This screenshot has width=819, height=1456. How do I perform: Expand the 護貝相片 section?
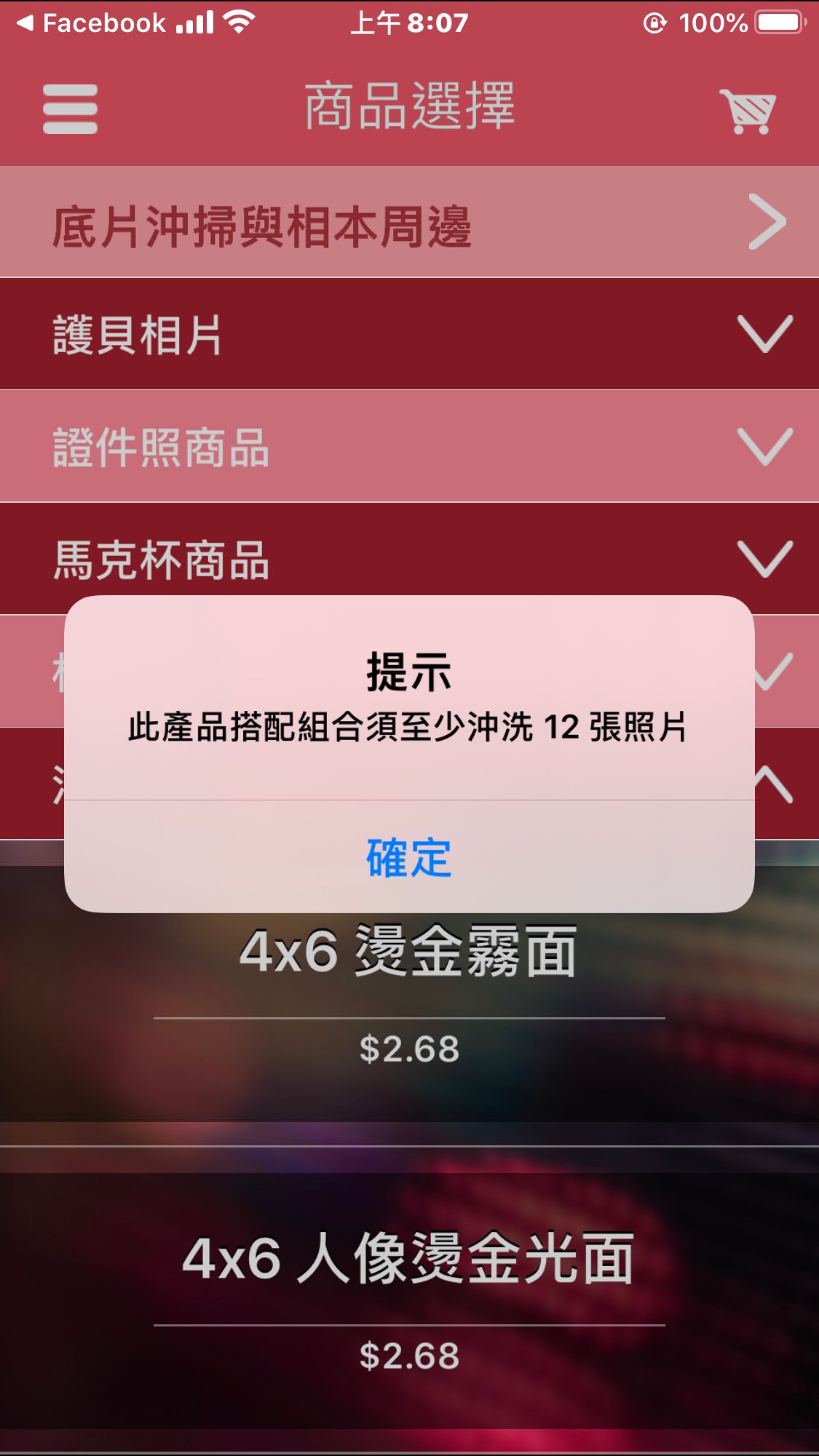409,334
